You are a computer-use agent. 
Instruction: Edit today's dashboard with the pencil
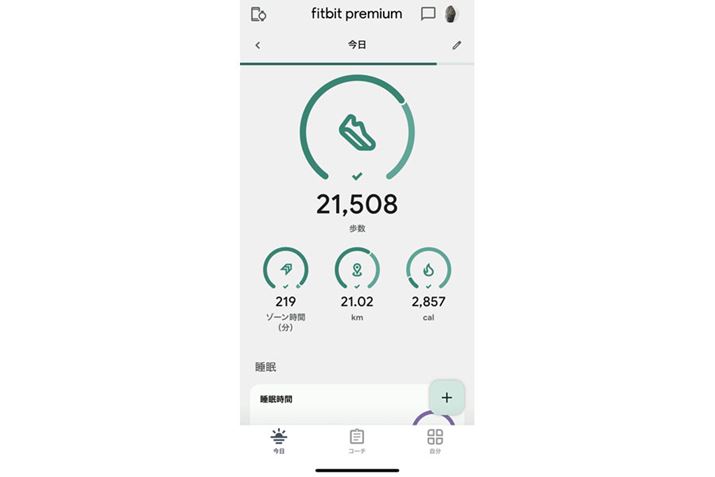point(456,45)
